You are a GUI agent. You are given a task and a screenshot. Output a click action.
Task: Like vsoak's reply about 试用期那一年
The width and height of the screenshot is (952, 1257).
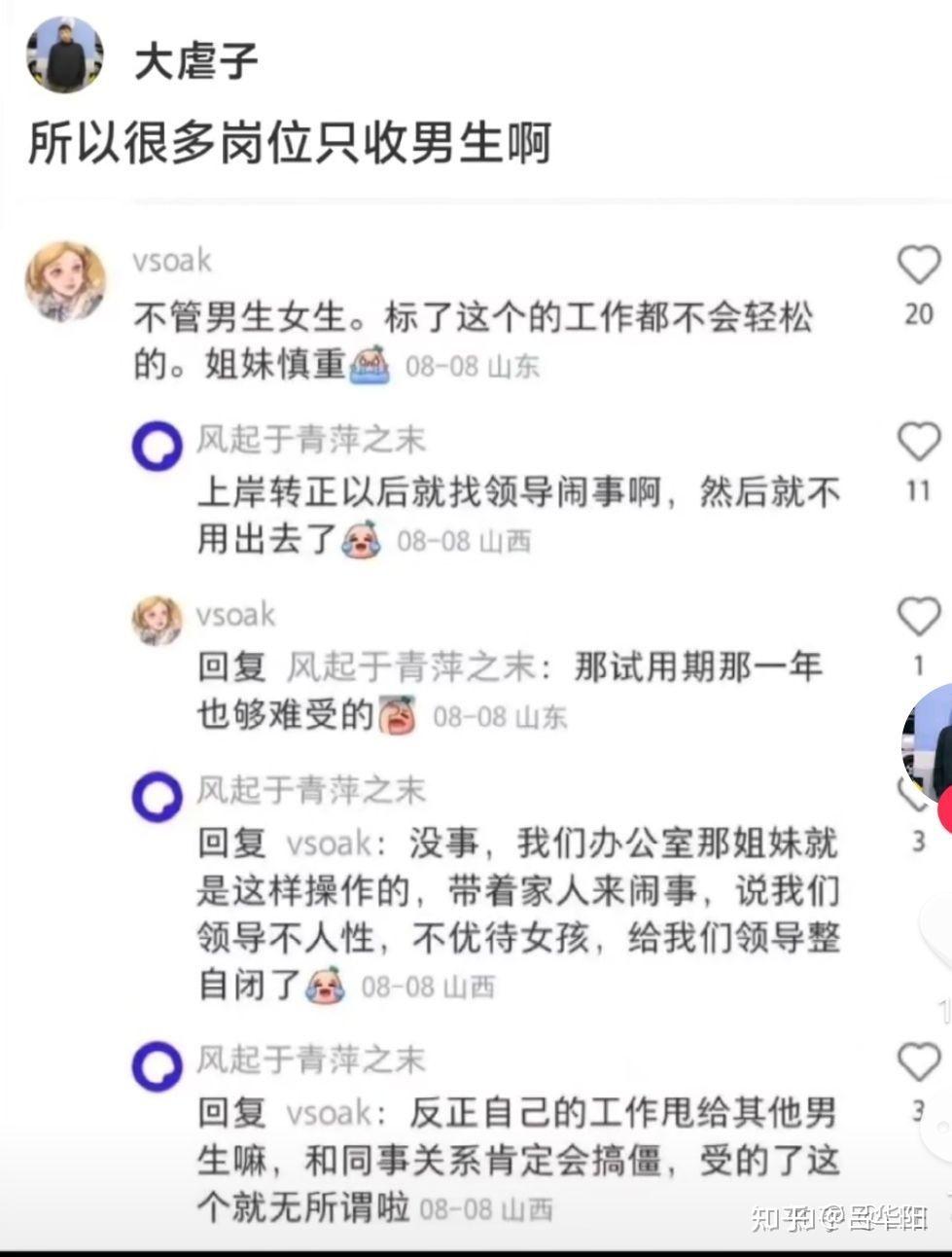918,617
